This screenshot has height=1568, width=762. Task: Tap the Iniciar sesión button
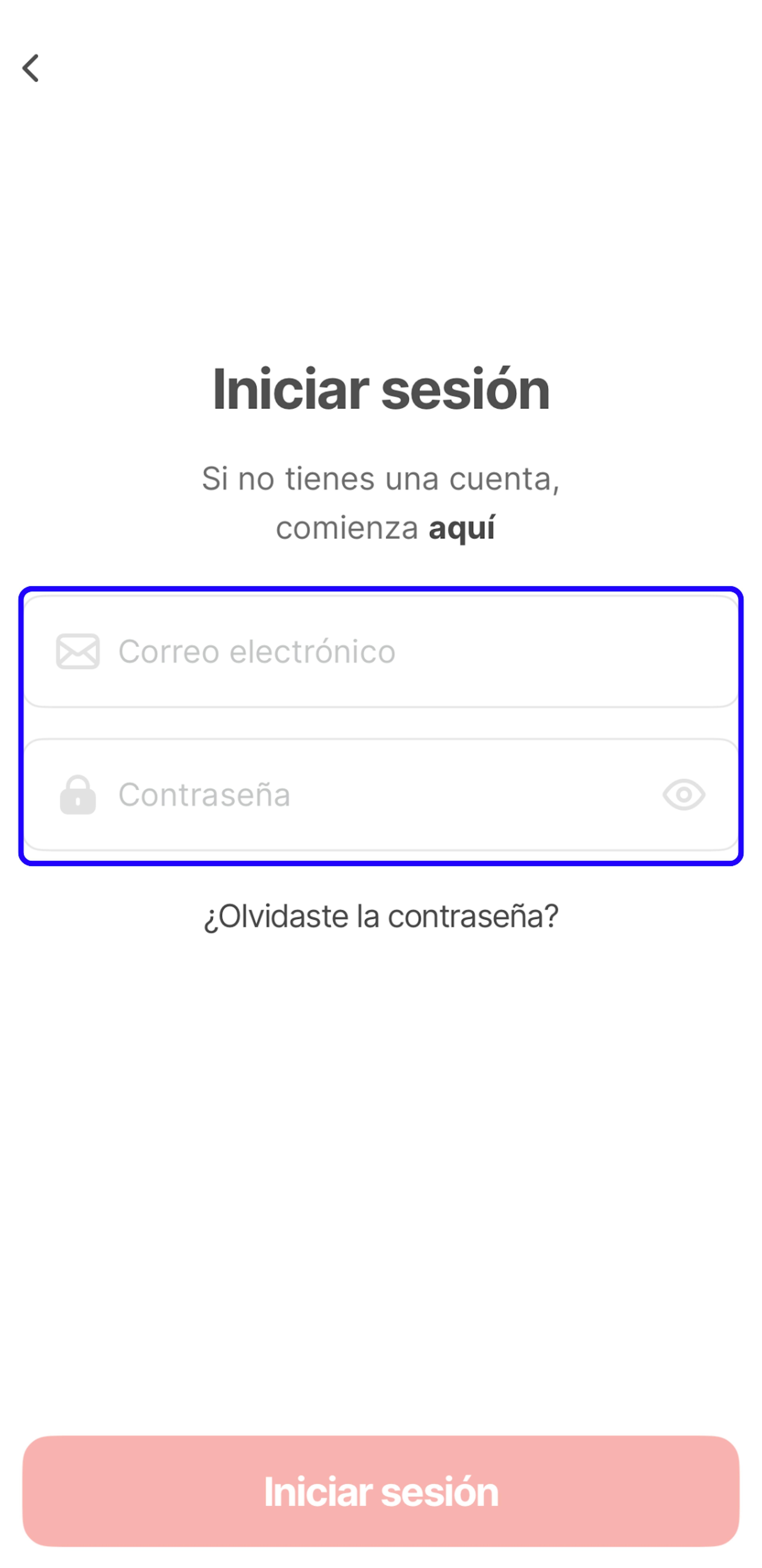pos(381,1491)
